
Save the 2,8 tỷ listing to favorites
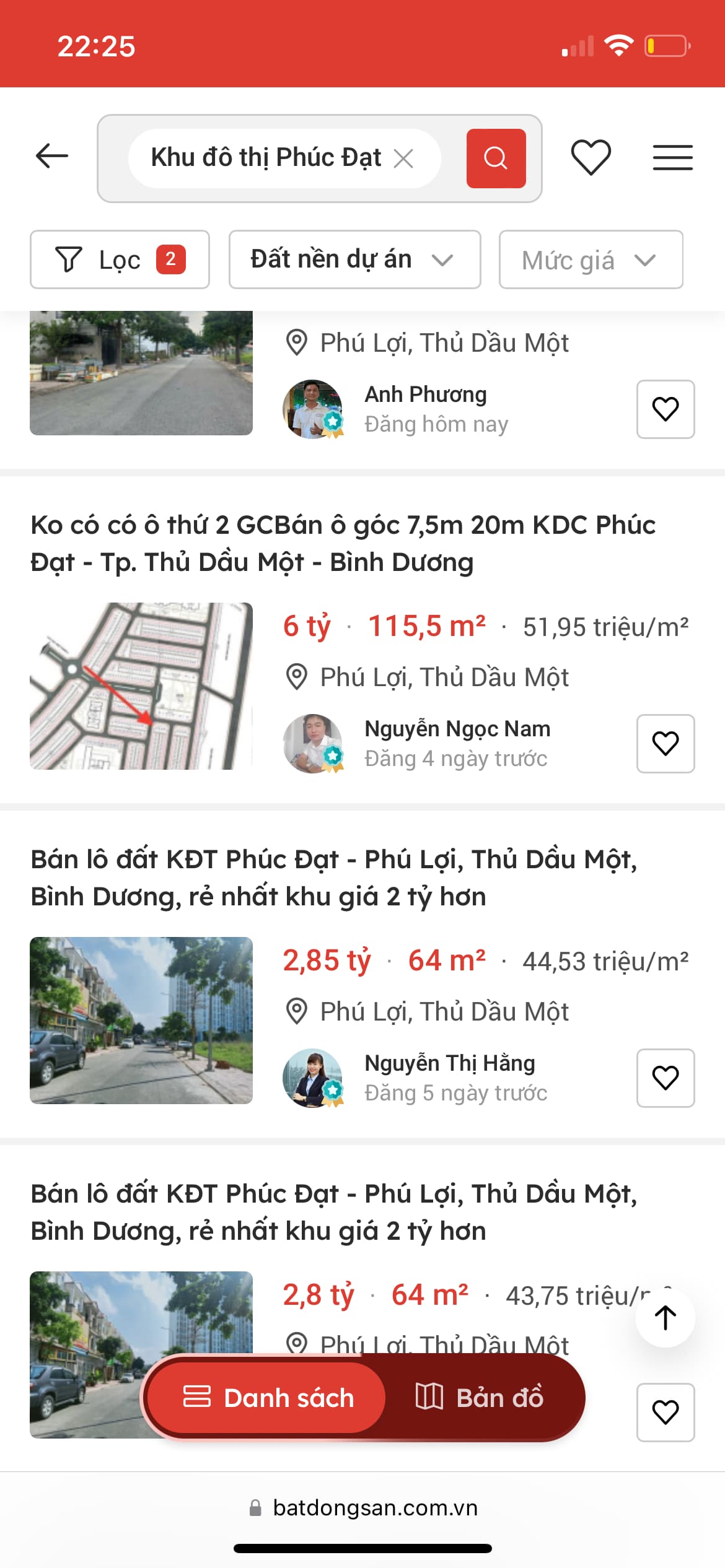pyautogui.click(x=666, y=1413)
